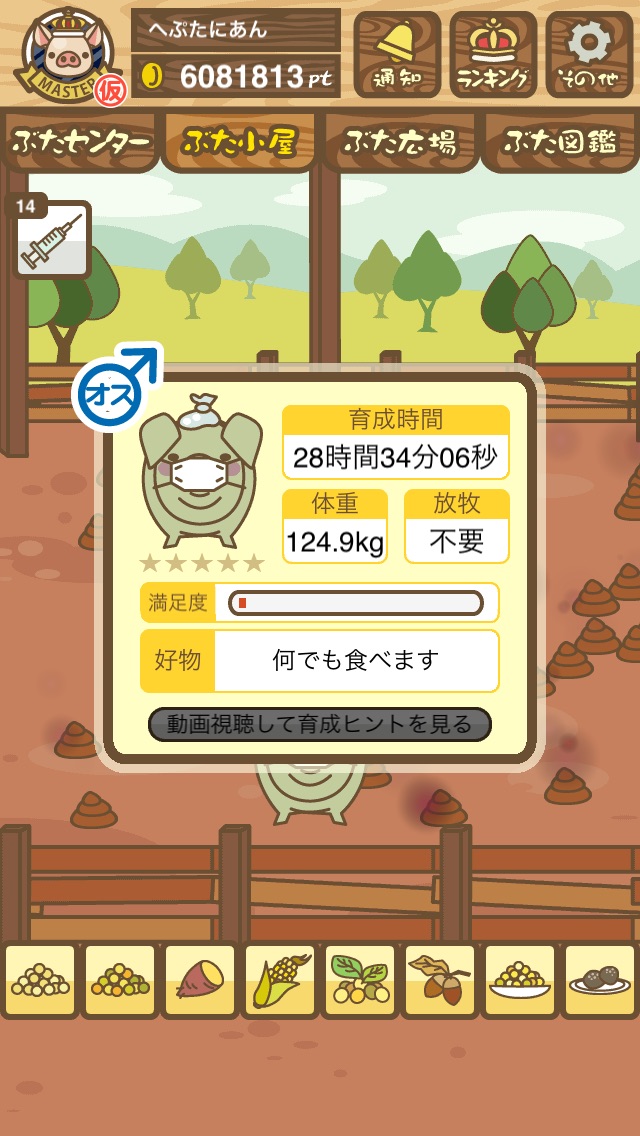
Task: Use the syringe vaccine item
Action: [x=52, y=239]
